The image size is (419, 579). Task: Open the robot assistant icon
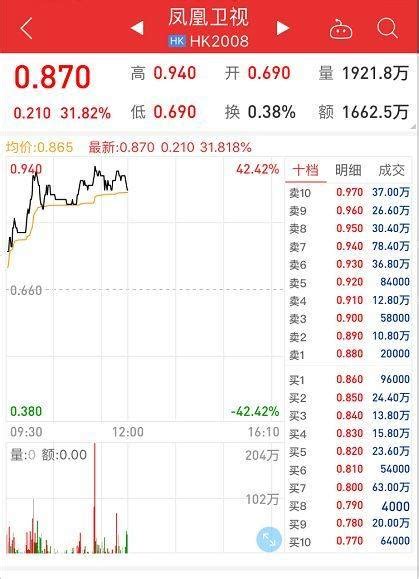(340, 28)
